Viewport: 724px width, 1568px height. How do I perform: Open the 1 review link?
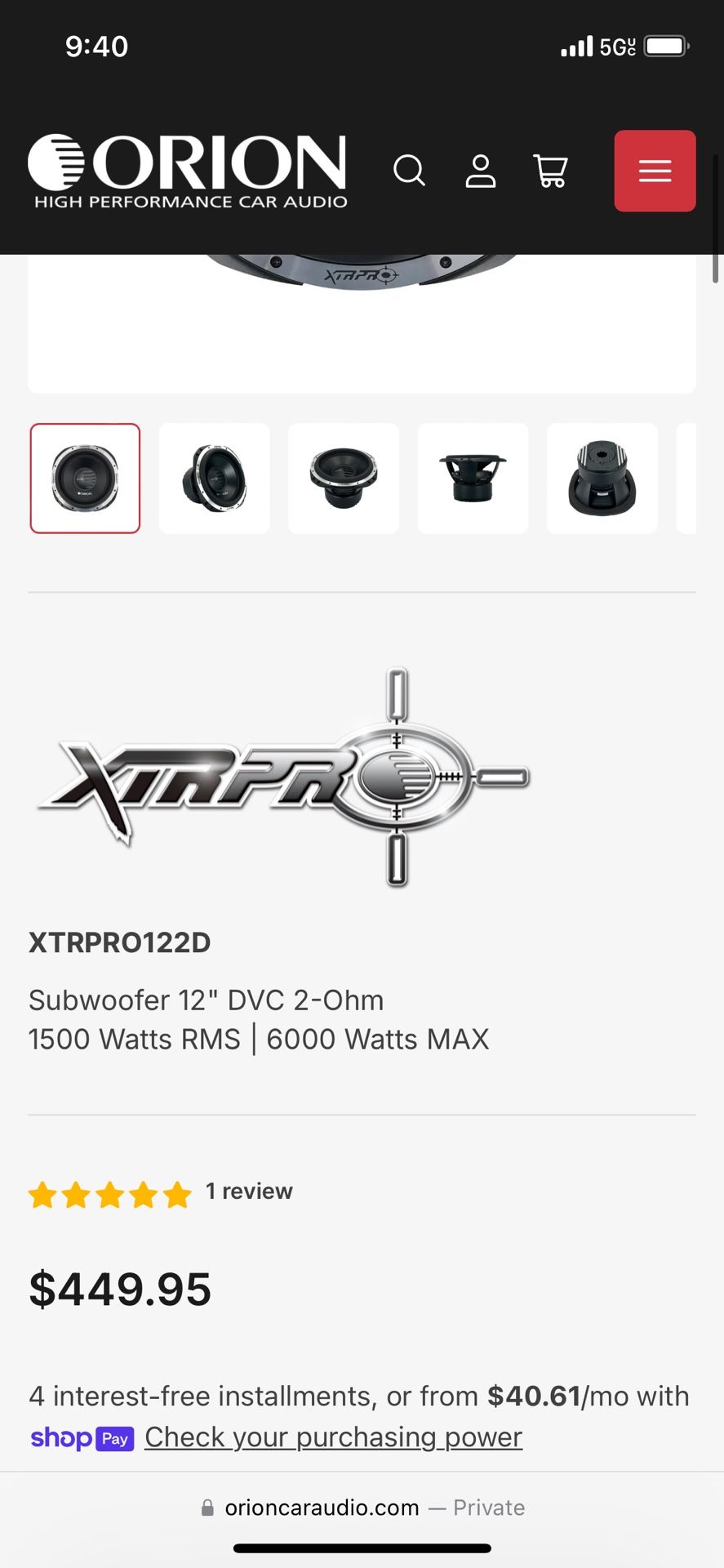tap(250, 1191)
